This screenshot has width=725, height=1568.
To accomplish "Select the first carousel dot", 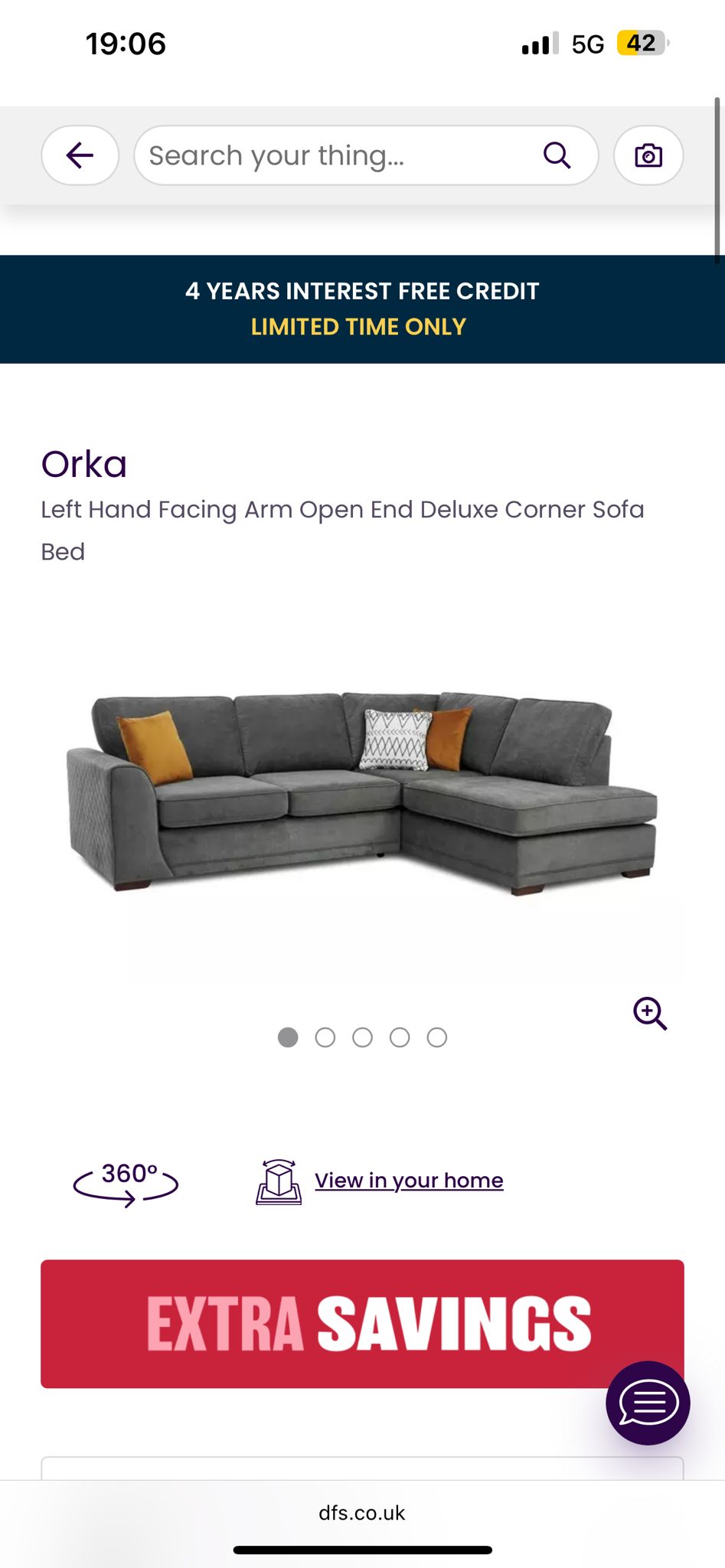I will pyautogui.click(x=289, y=1038).
